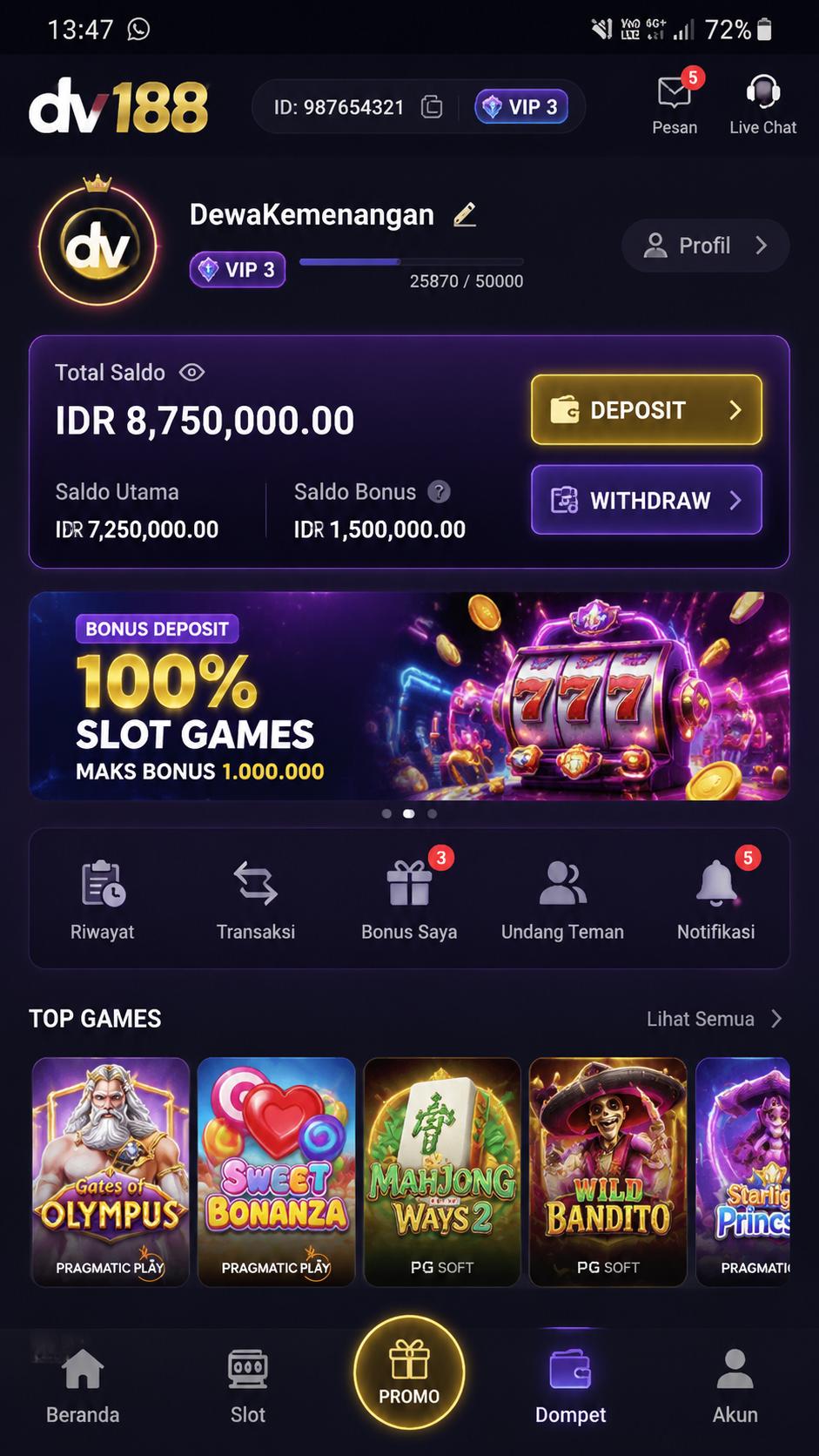Start a Live Chat session
The width and height of the screenshot is (819, 1456).
point(763,104)
